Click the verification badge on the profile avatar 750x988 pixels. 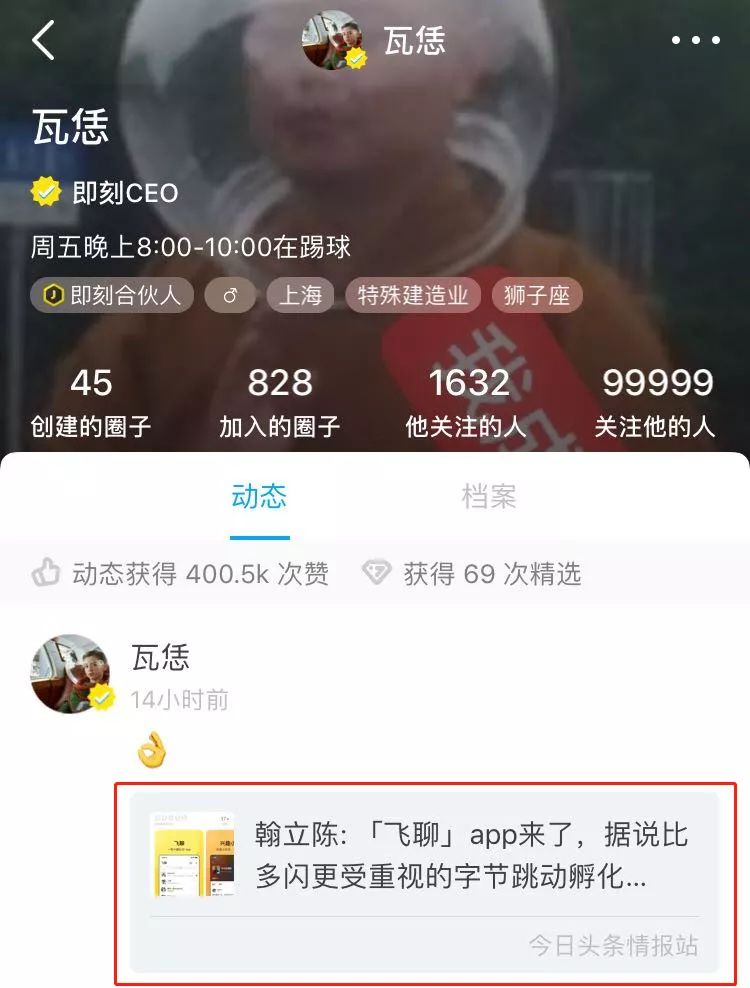(x=354, y=58)
